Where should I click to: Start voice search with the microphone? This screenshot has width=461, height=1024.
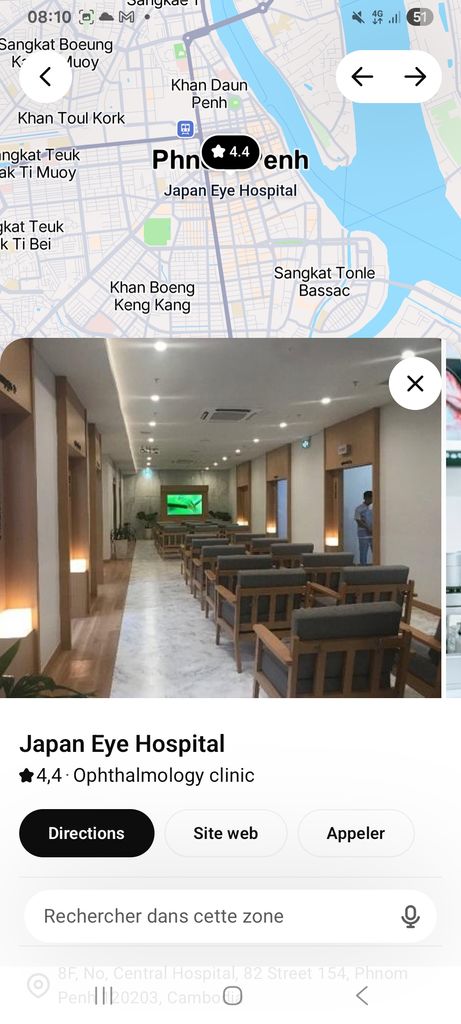[410, 916]
